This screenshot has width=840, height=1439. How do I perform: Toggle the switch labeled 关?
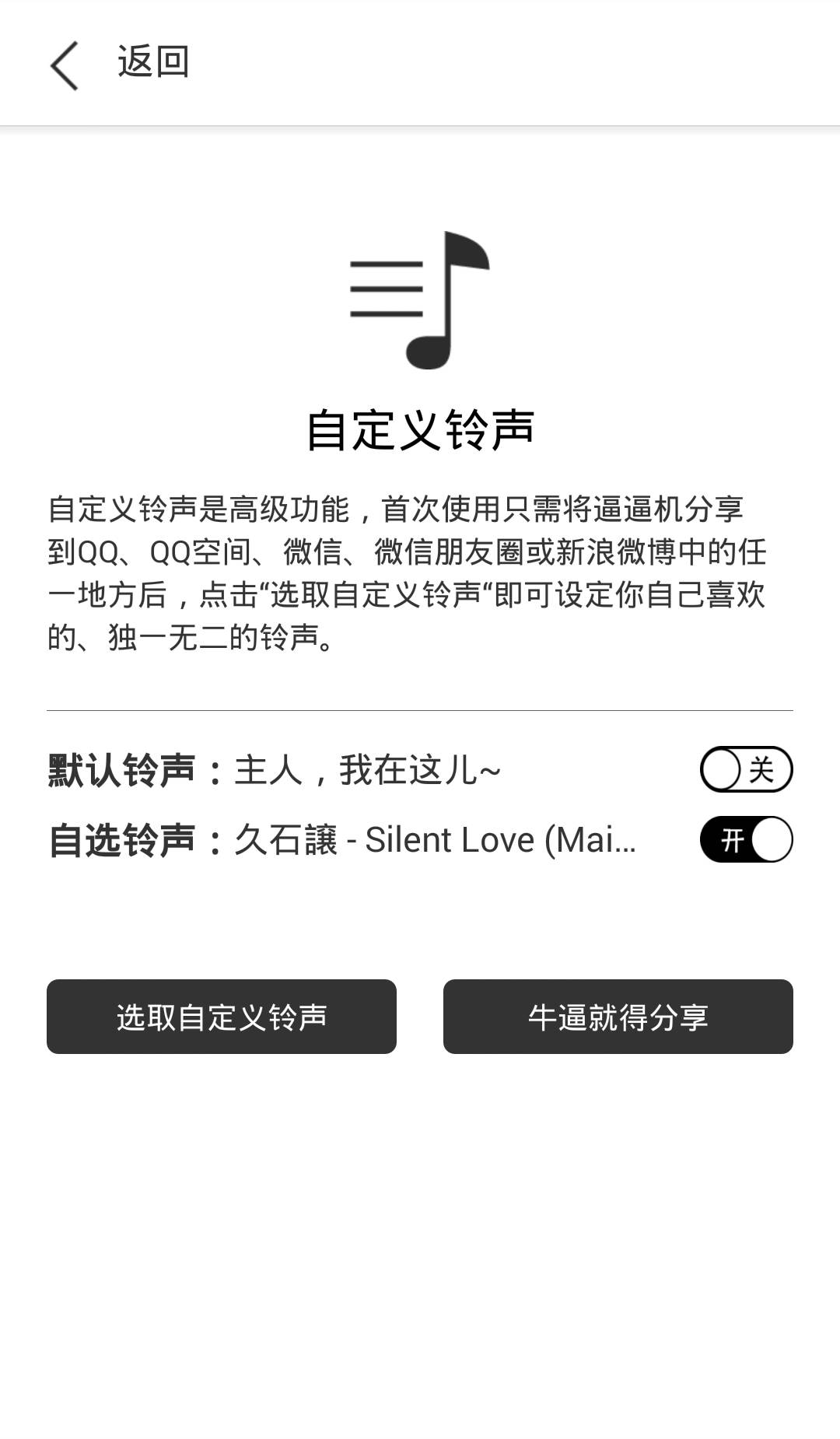click(745, 770)
